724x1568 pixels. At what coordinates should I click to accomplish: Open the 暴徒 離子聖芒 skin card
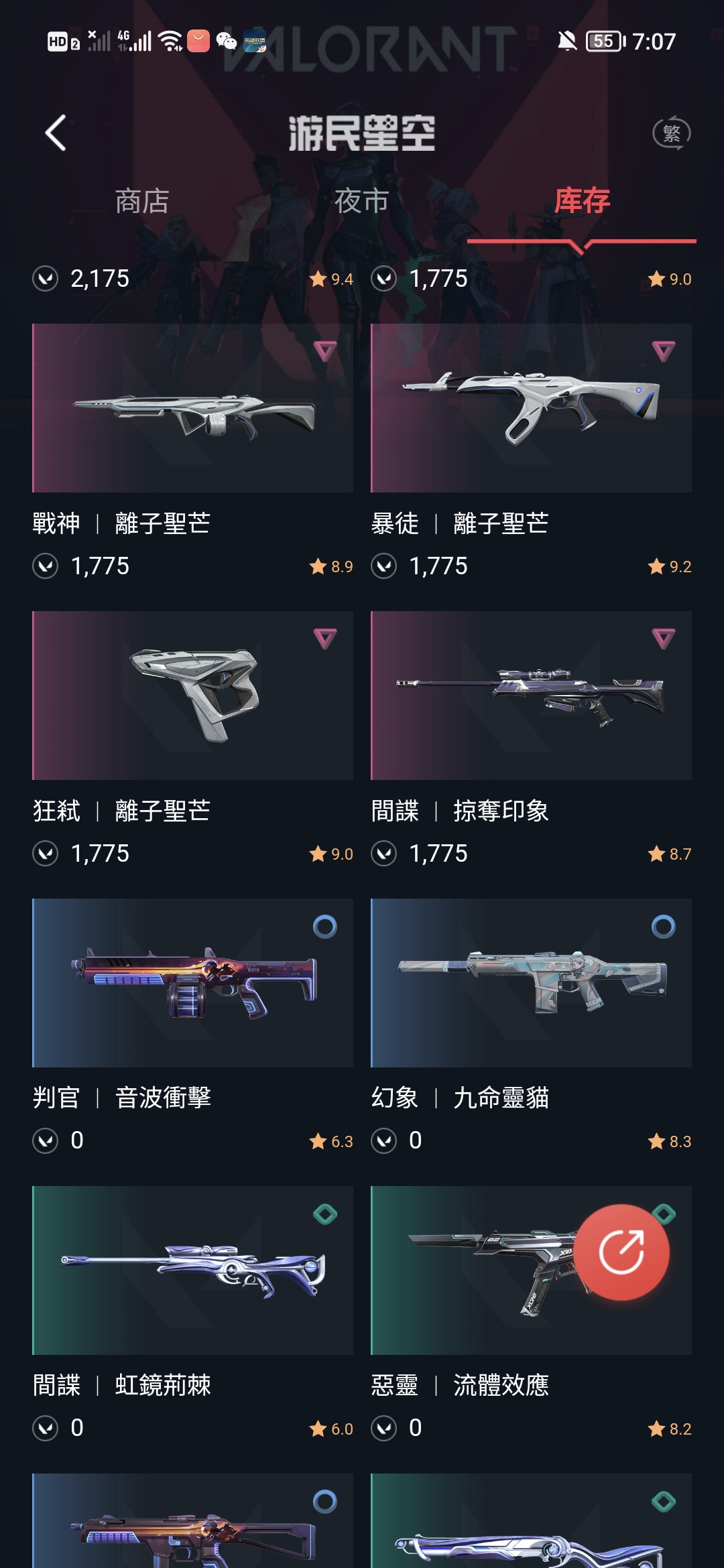[x=531, y=409]
